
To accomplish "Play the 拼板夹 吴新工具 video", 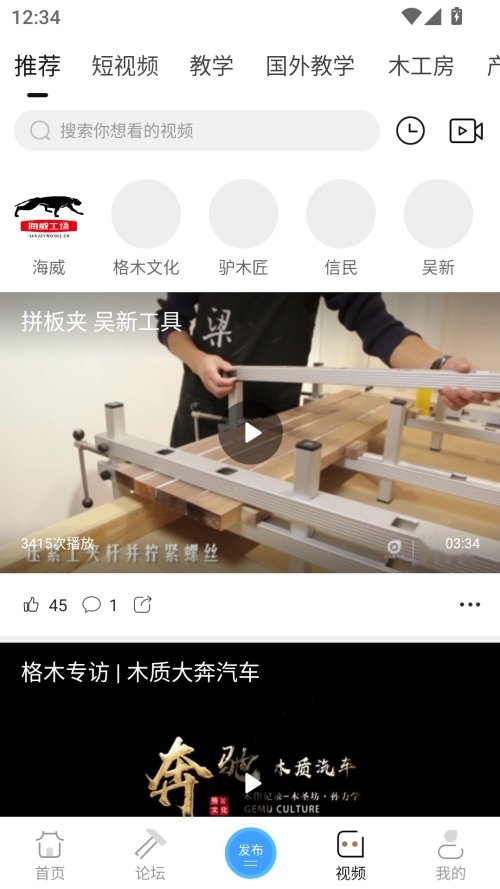I will point(250,433).
